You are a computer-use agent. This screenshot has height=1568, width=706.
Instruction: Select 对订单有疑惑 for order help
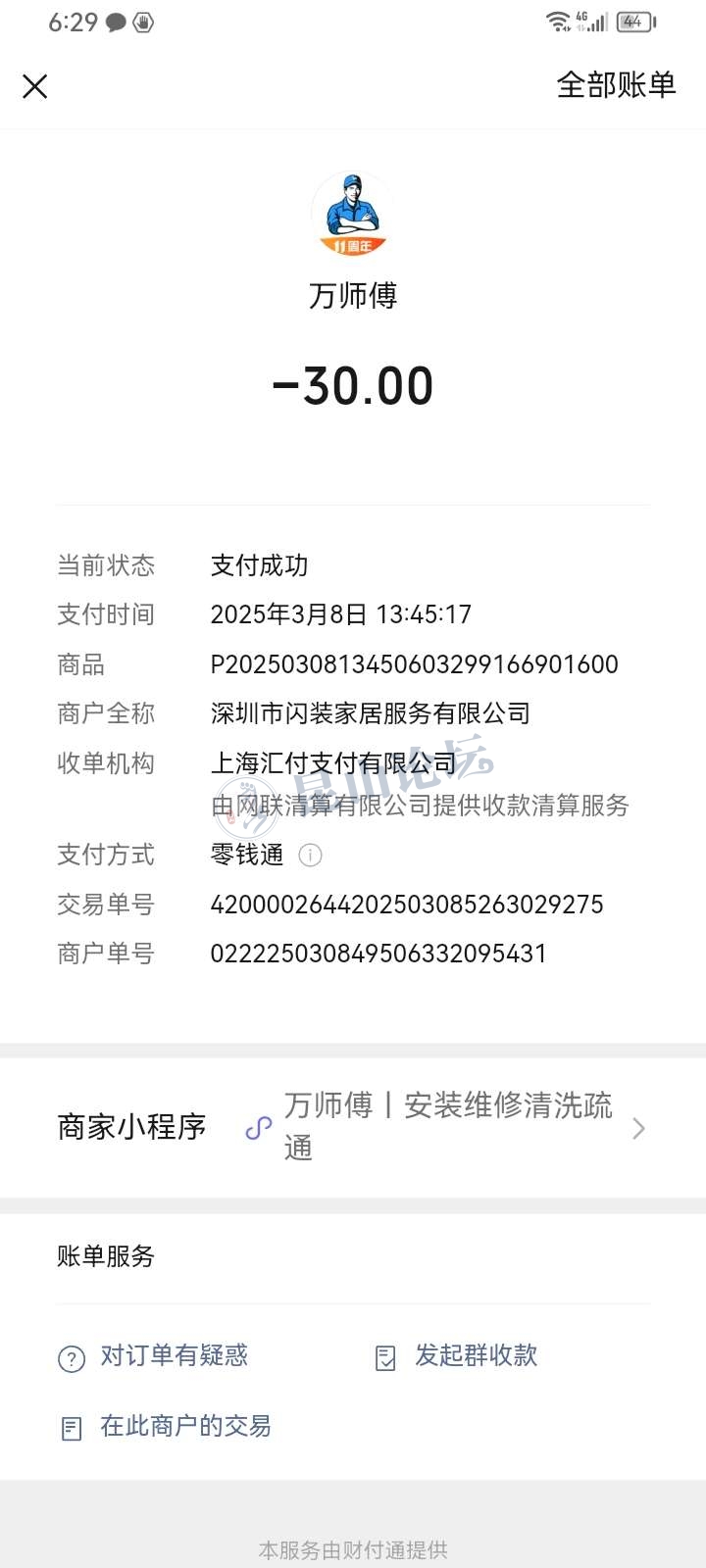[155, 1356]
